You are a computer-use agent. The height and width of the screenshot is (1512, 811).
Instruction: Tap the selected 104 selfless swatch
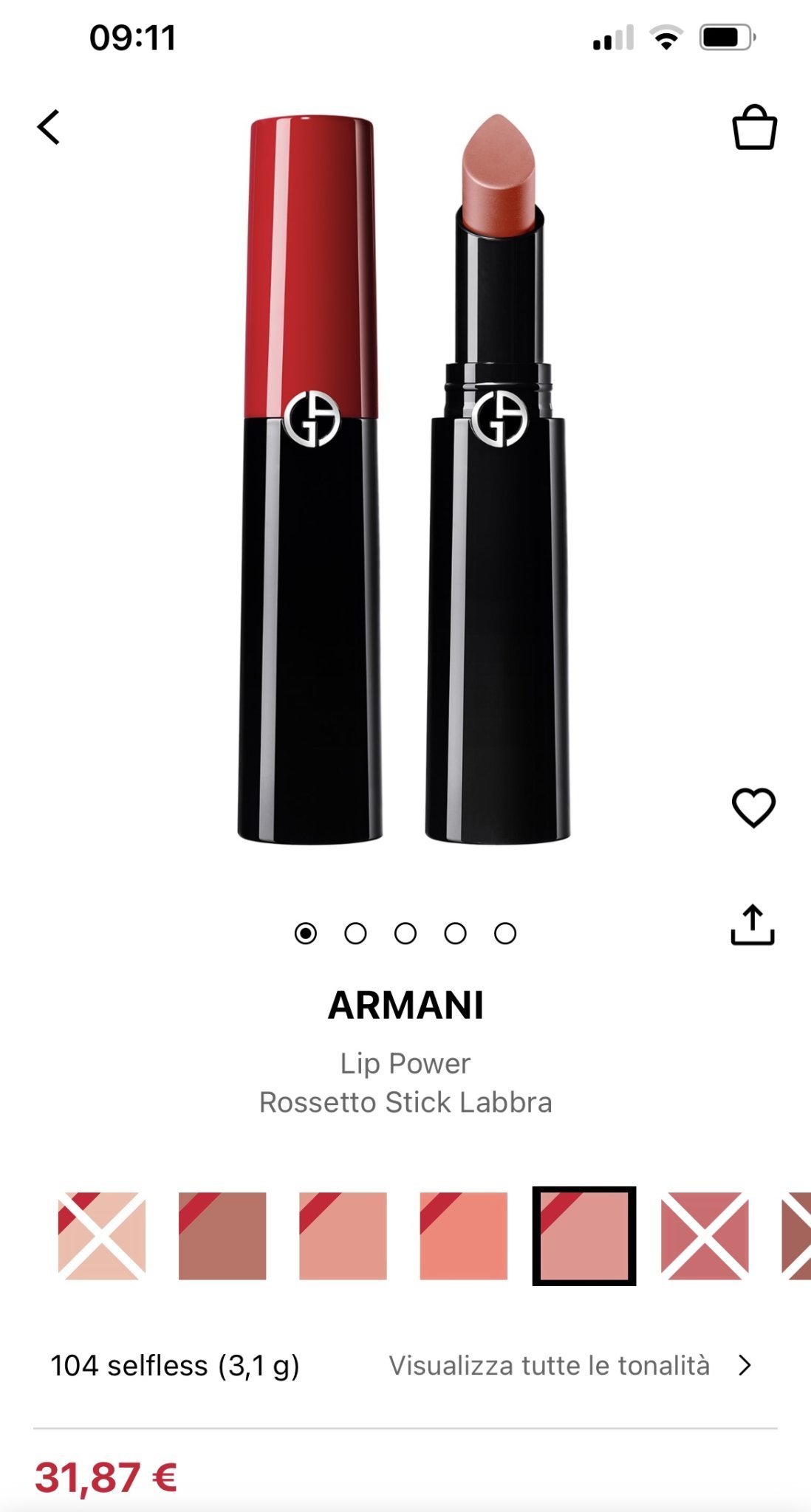(x=584, y=1236)
